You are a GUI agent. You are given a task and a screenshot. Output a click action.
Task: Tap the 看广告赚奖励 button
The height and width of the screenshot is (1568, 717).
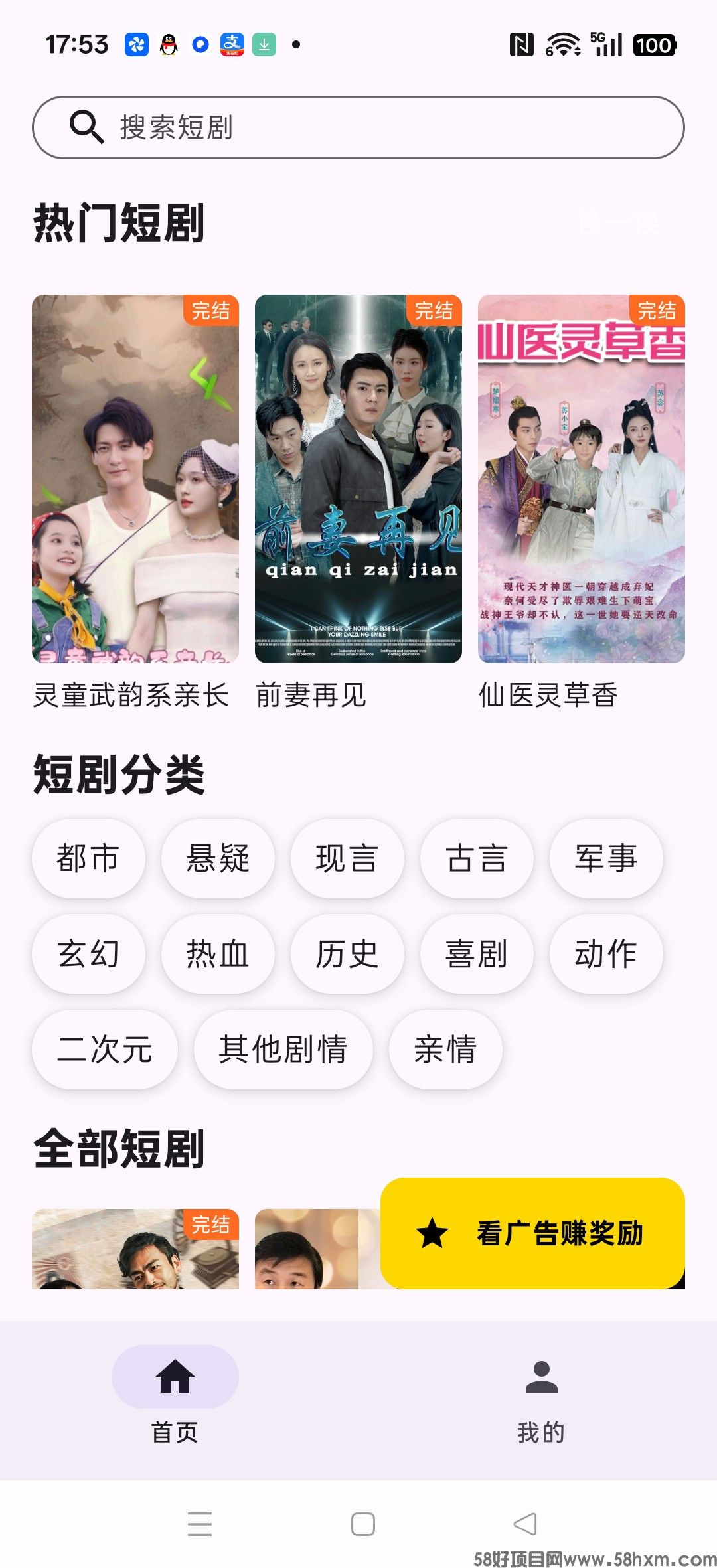click(x=532, y=1233)
